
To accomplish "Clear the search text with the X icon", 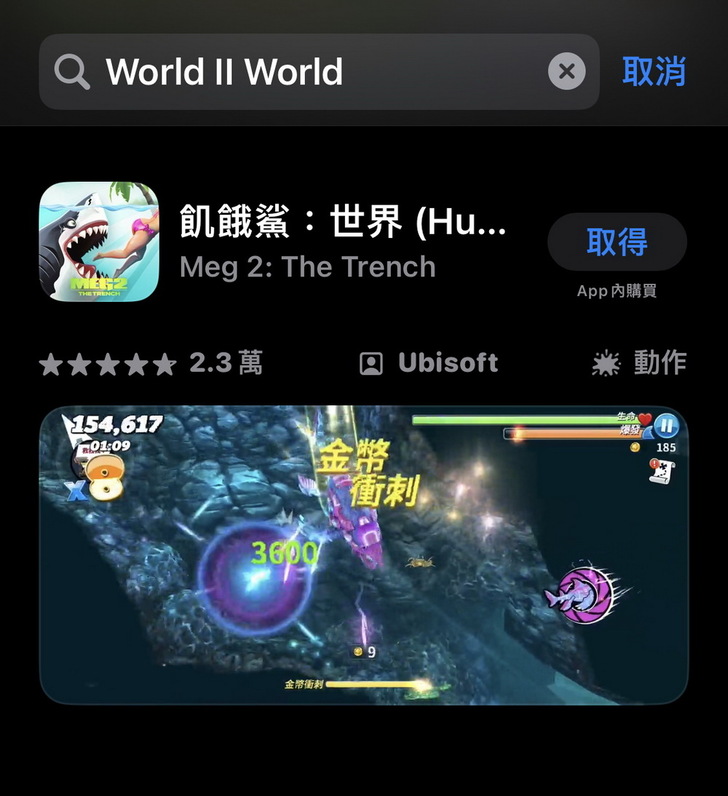I will pyautogui.click(x=566, y=72).
